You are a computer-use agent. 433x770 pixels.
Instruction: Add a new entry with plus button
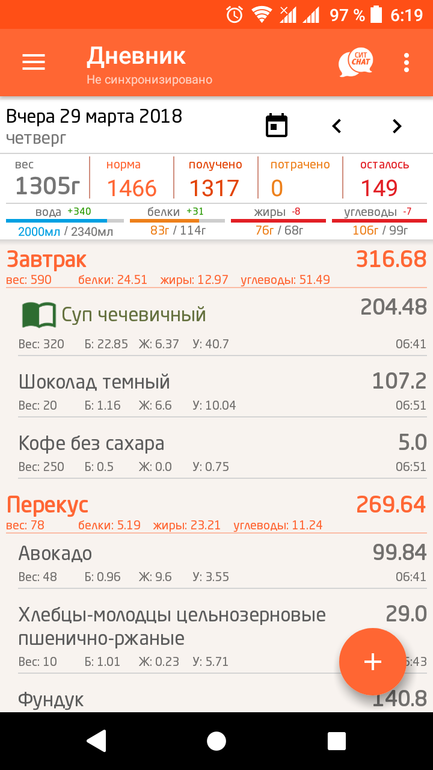pyautogui.click(x=373, y=661)
